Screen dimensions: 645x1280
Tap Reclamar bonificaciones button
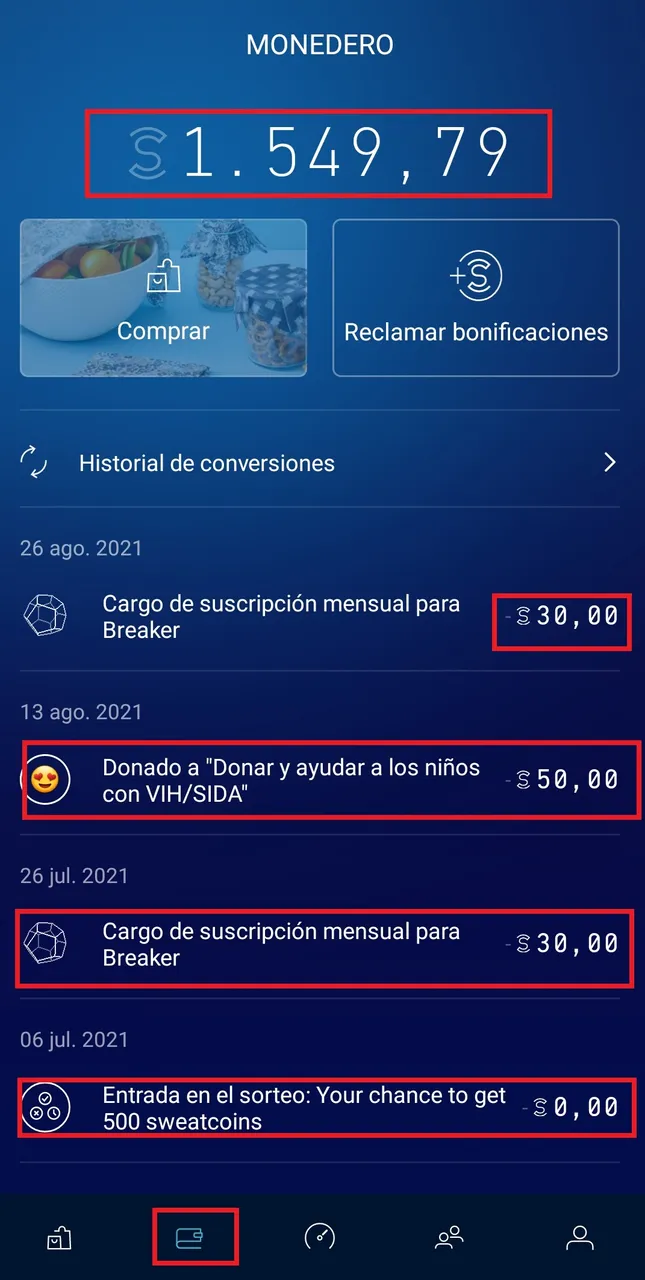click(x=476, y=298)
